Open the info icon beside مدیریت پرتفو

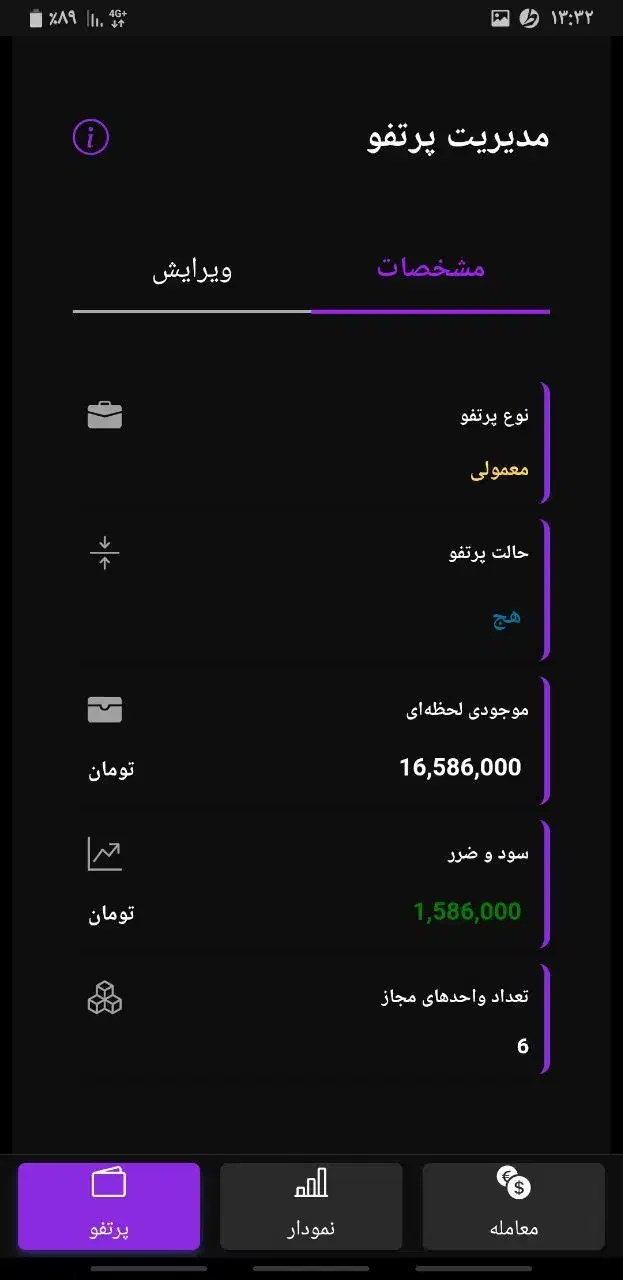(91, 137)
